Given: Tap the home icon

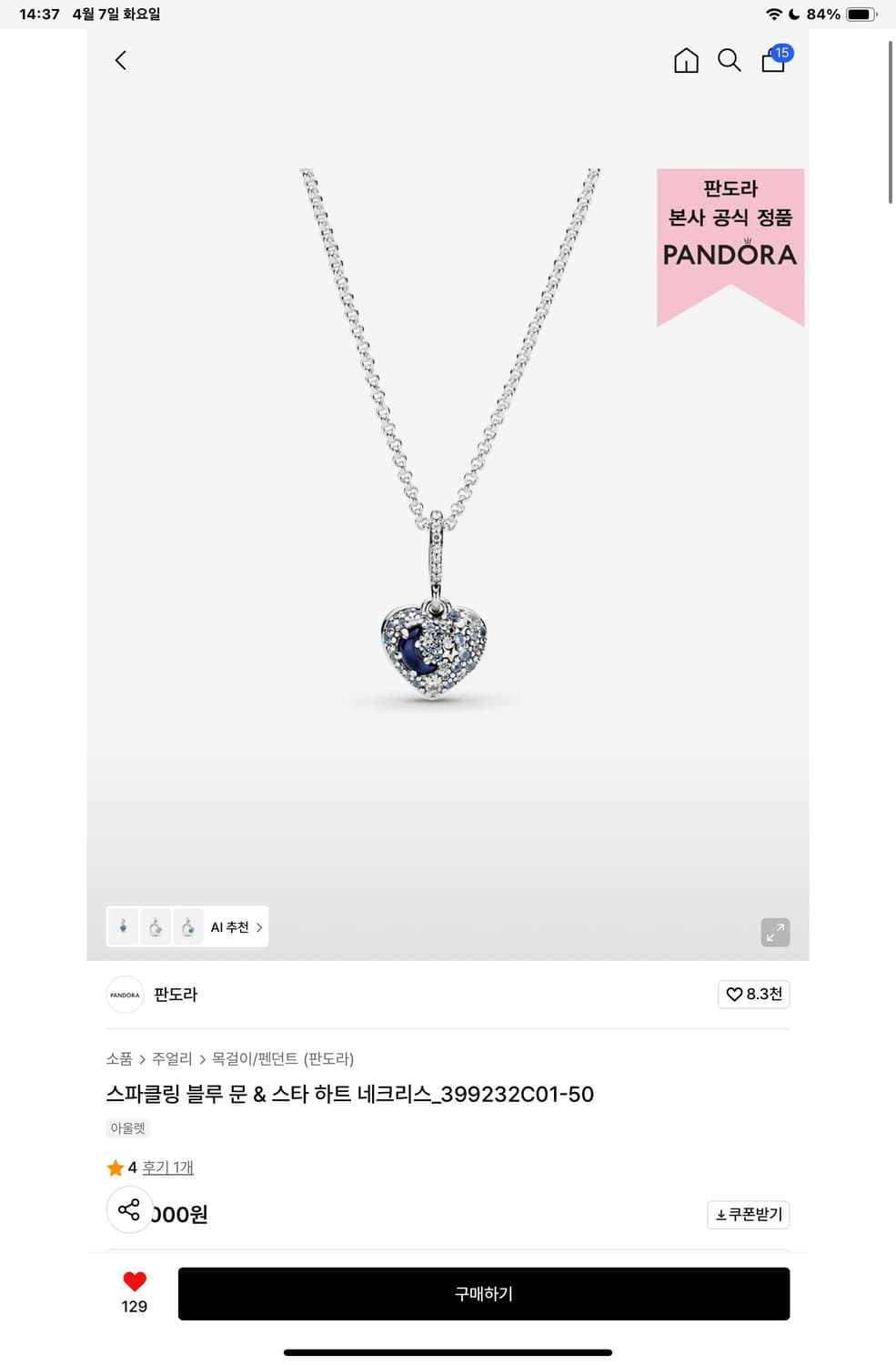Looking at the screenshot, I should 686,61.
